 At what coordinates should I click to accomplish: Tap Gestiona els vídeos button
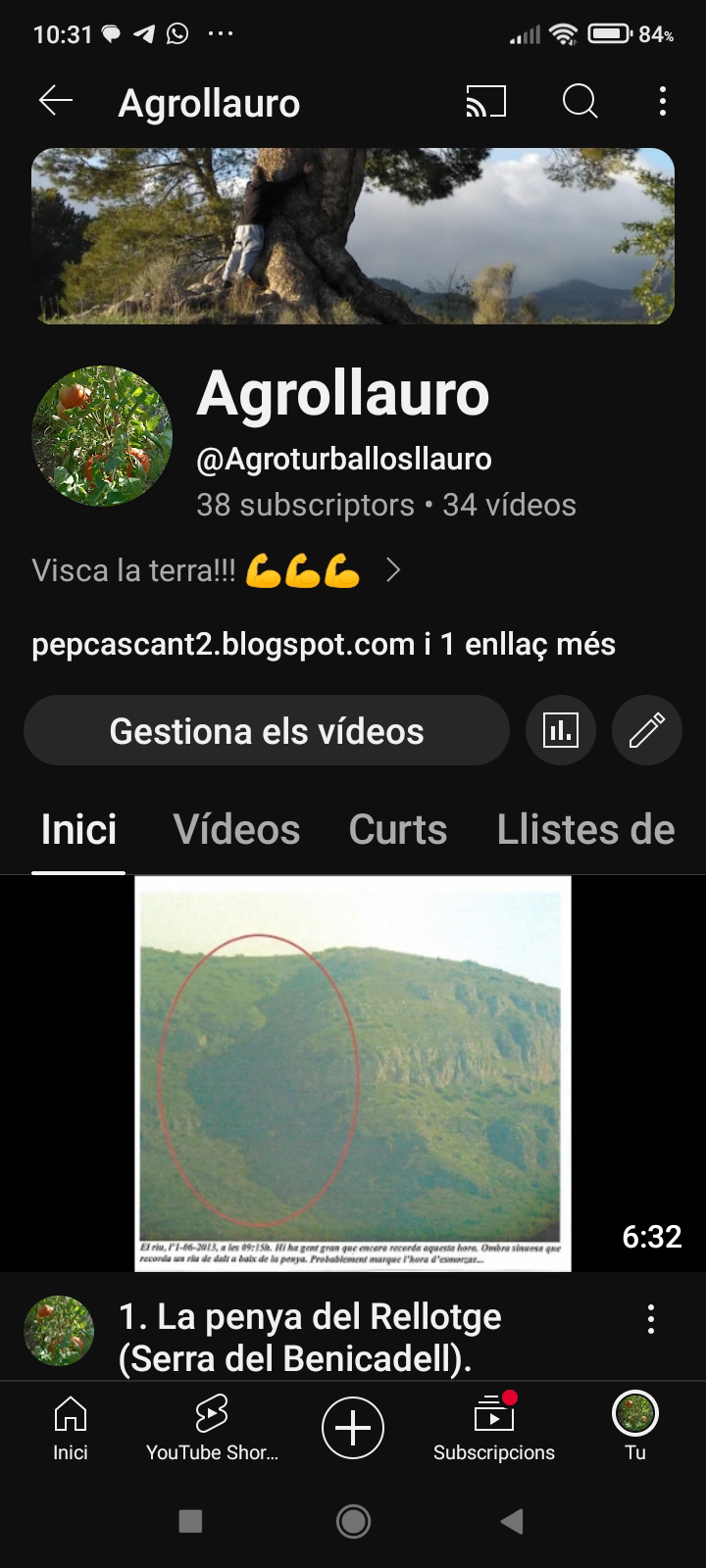(267, 731)
